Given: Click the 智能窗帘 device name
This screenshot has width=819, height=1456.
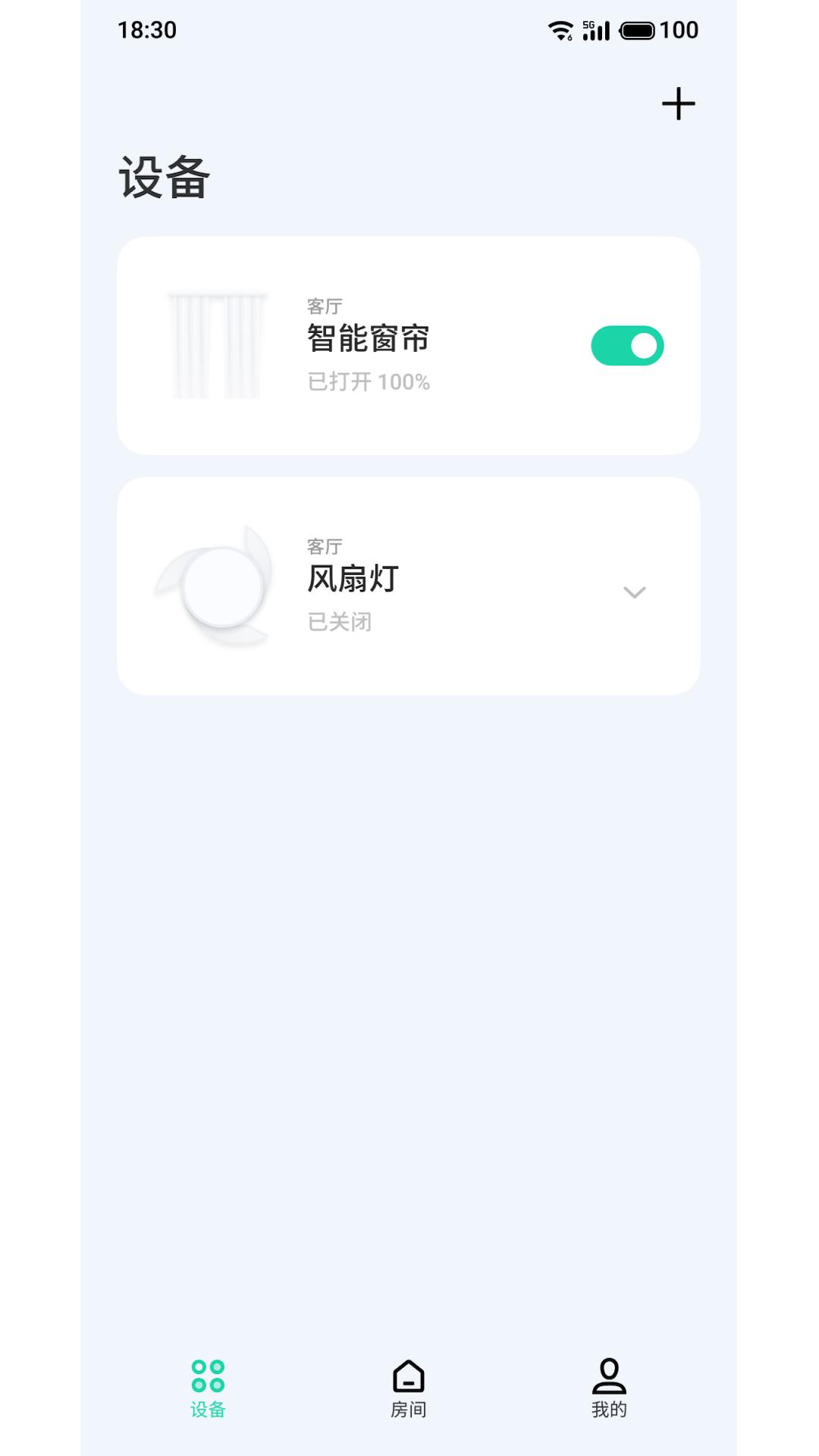Looking at the screenshot, I should (x=367, y=340).
